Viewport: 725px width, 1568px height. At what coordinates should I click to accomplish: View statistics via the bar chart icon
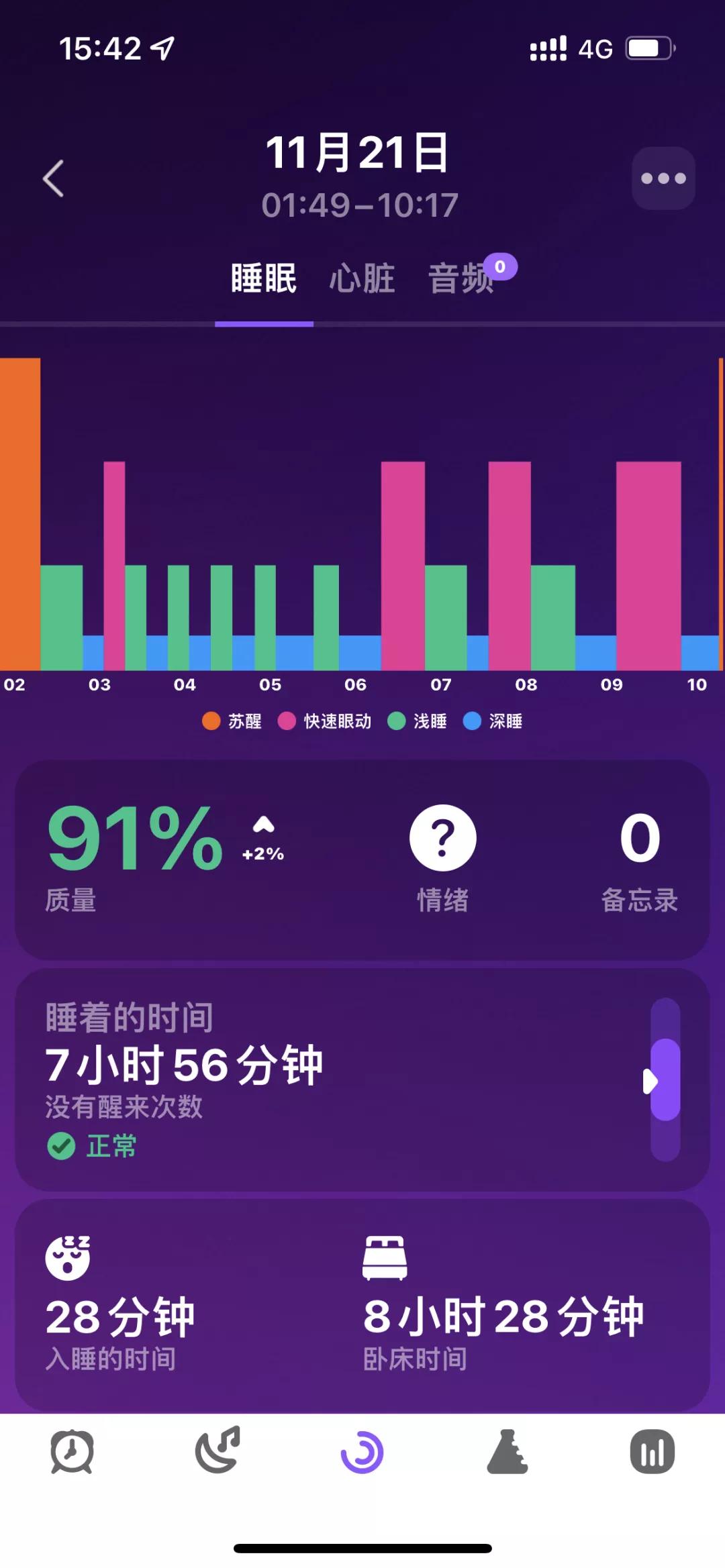tap(652, 1451)
